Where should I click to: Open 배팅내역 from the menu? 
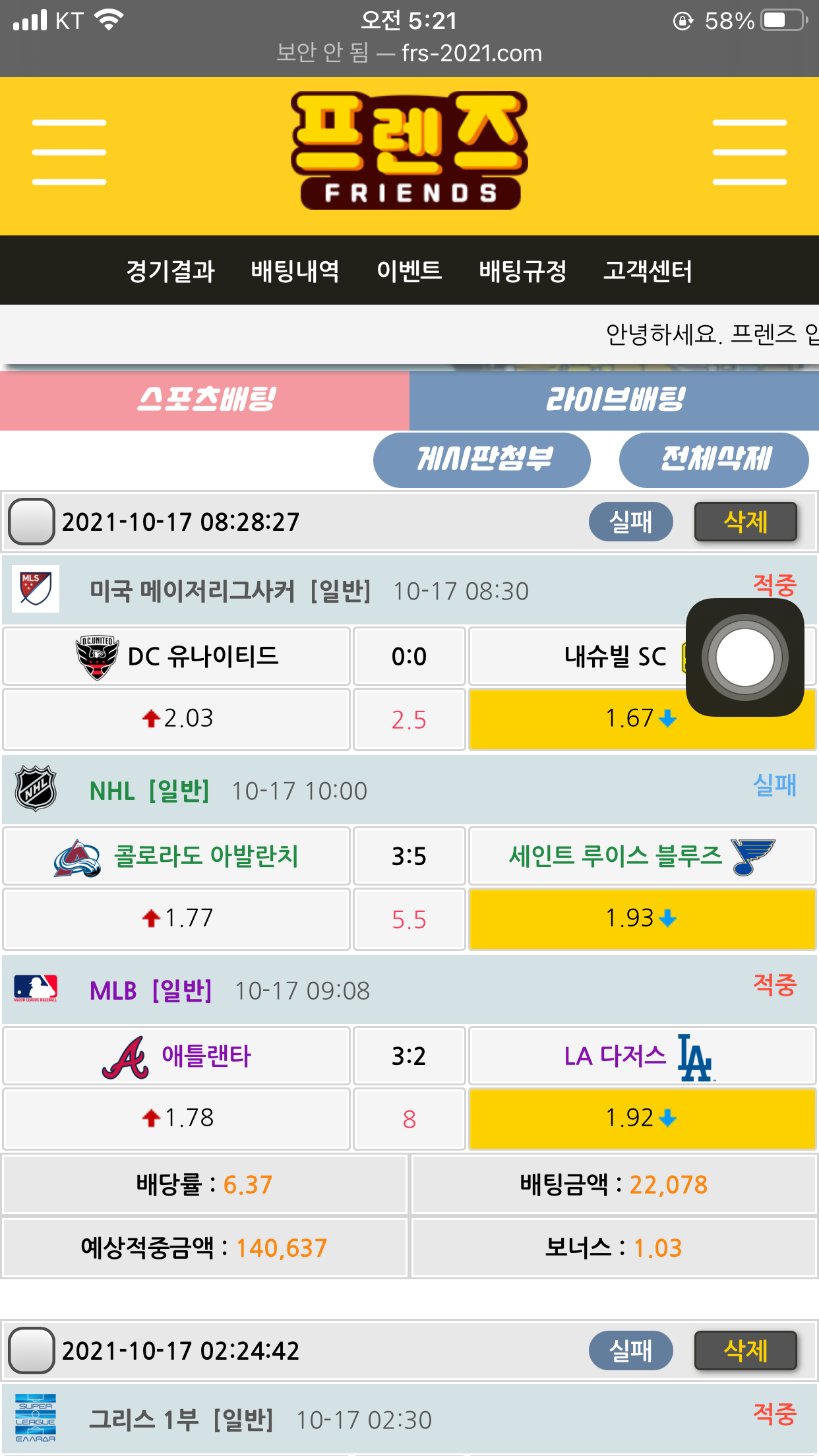295,271
